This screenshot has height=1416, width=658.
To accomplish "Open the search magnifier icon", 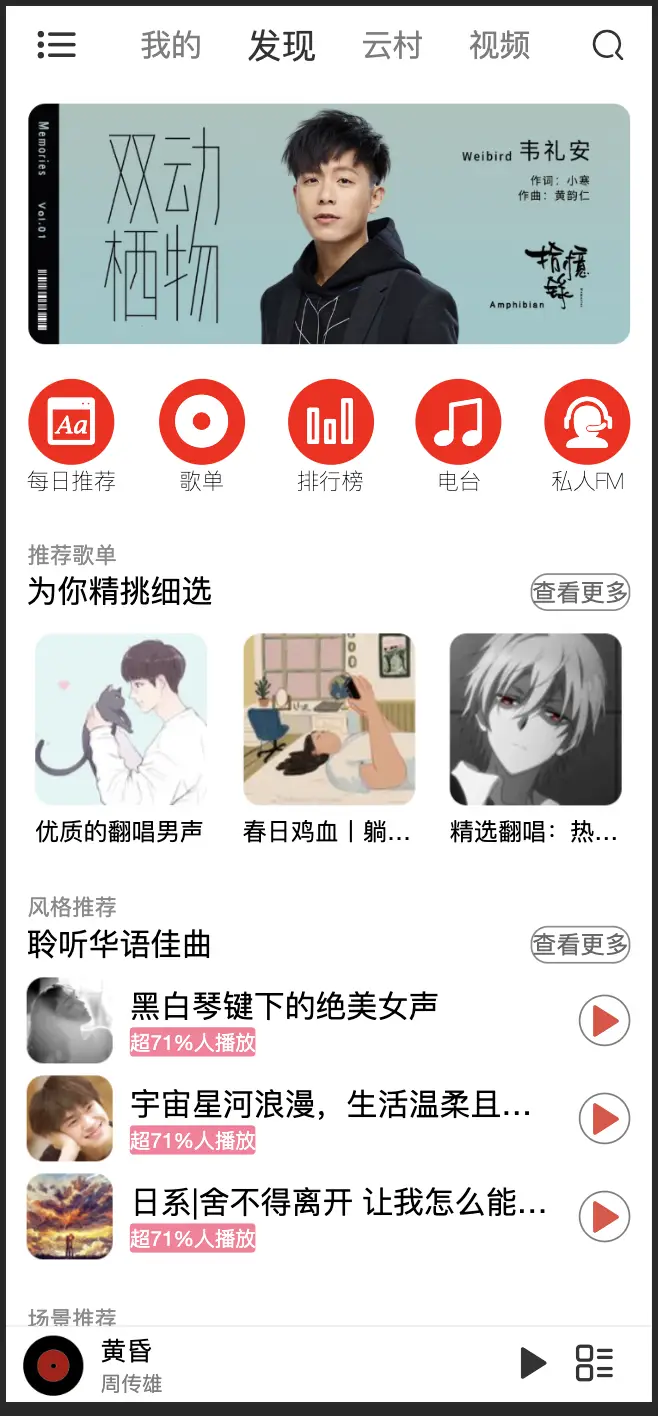I will coord(608,45).
